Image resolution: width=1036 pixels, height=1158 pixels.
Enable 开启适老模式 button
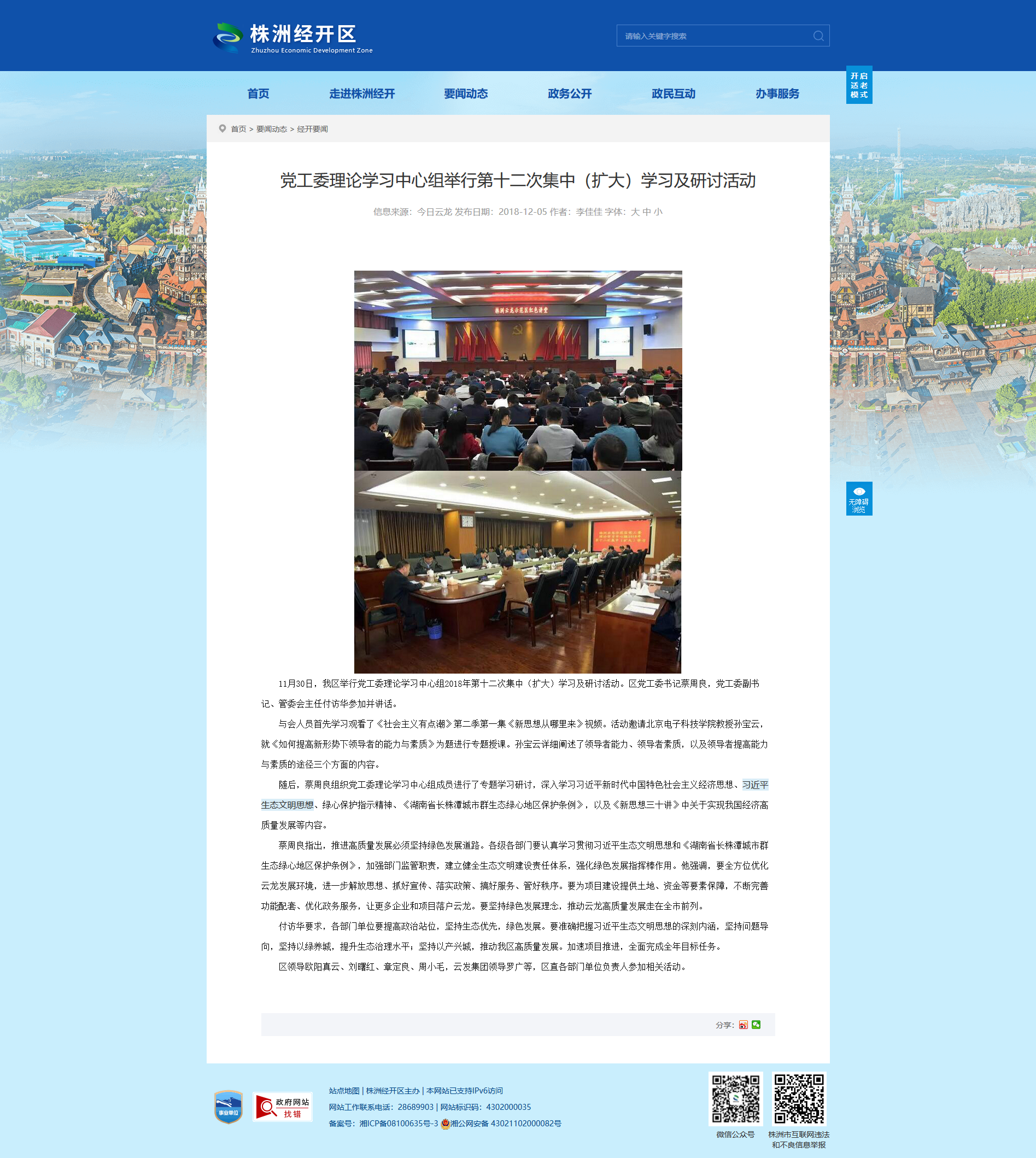(859, 85)
